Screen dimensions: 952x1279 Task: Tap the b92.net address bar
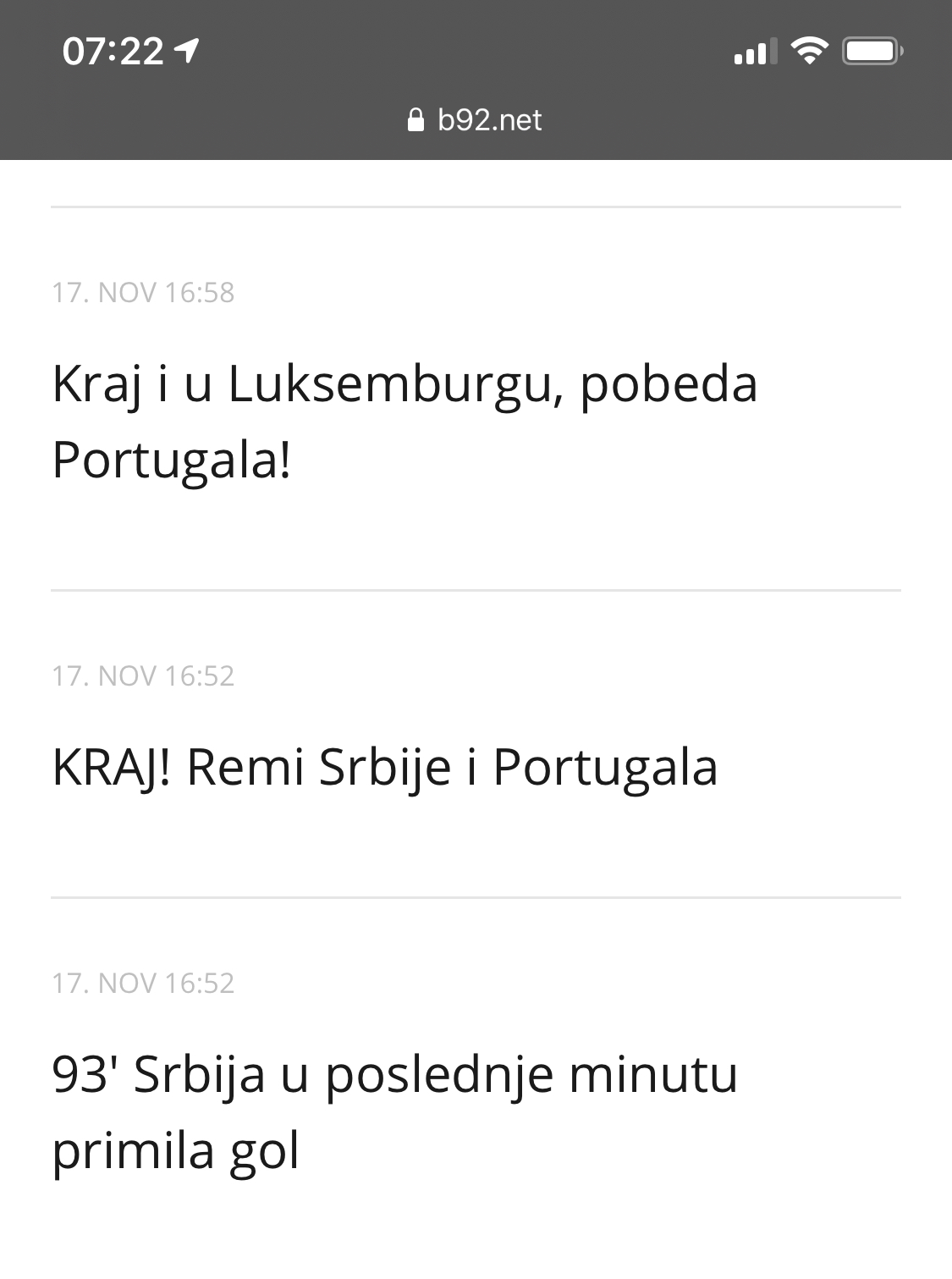(476, 120)
